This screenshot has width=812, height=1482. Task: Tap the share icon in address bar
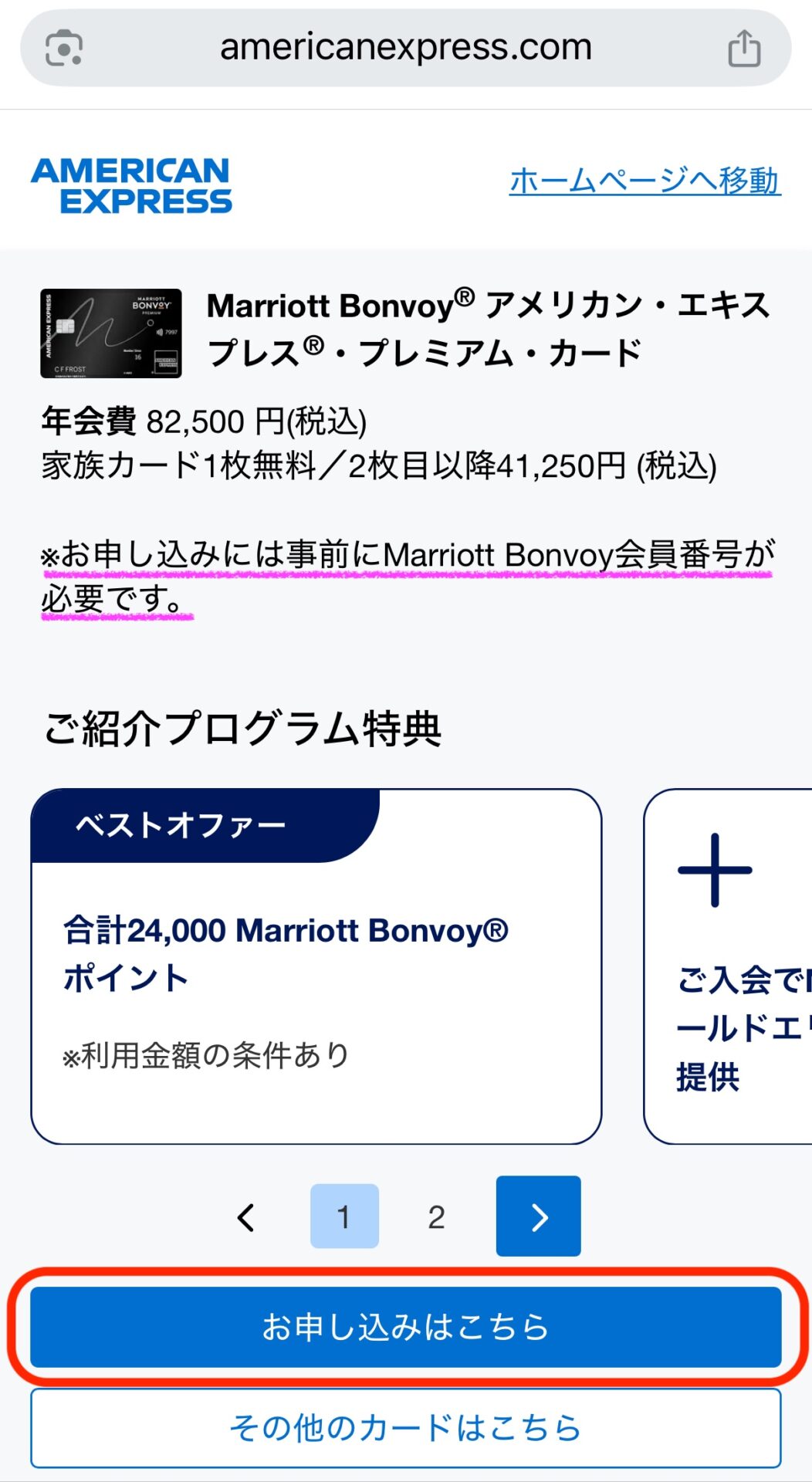744,49
